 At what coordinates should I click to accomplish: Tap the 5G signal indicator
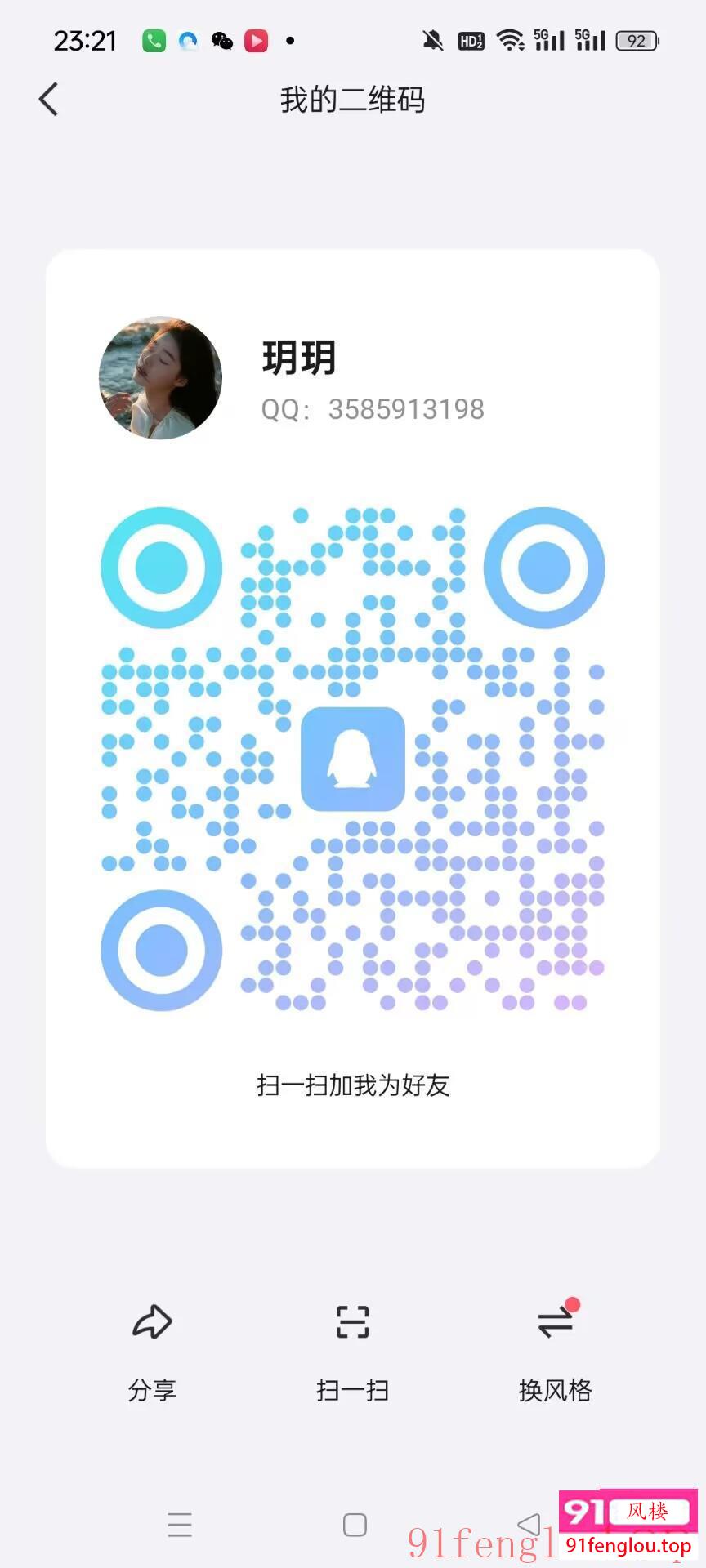[549, 39]
